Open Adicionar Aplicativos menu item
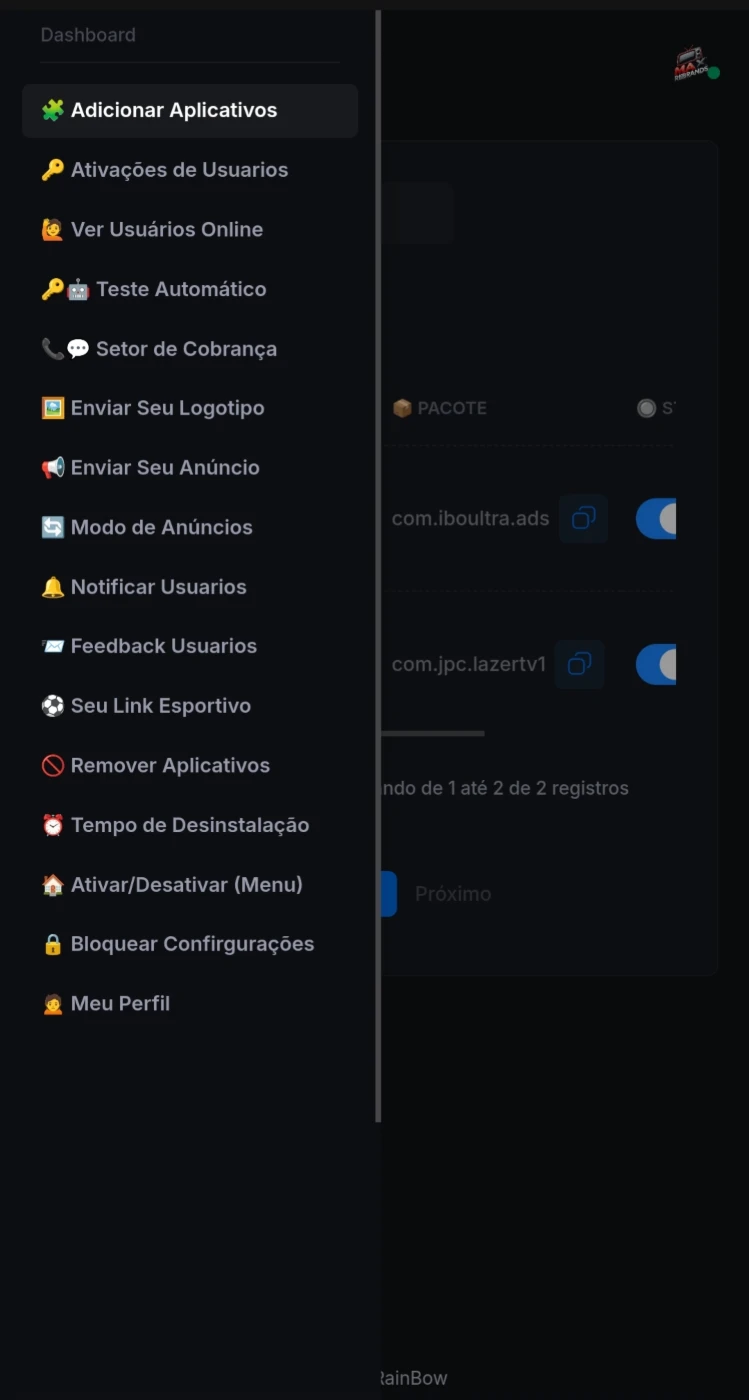This screenshot has height=1400, width=749. (190, 111)
